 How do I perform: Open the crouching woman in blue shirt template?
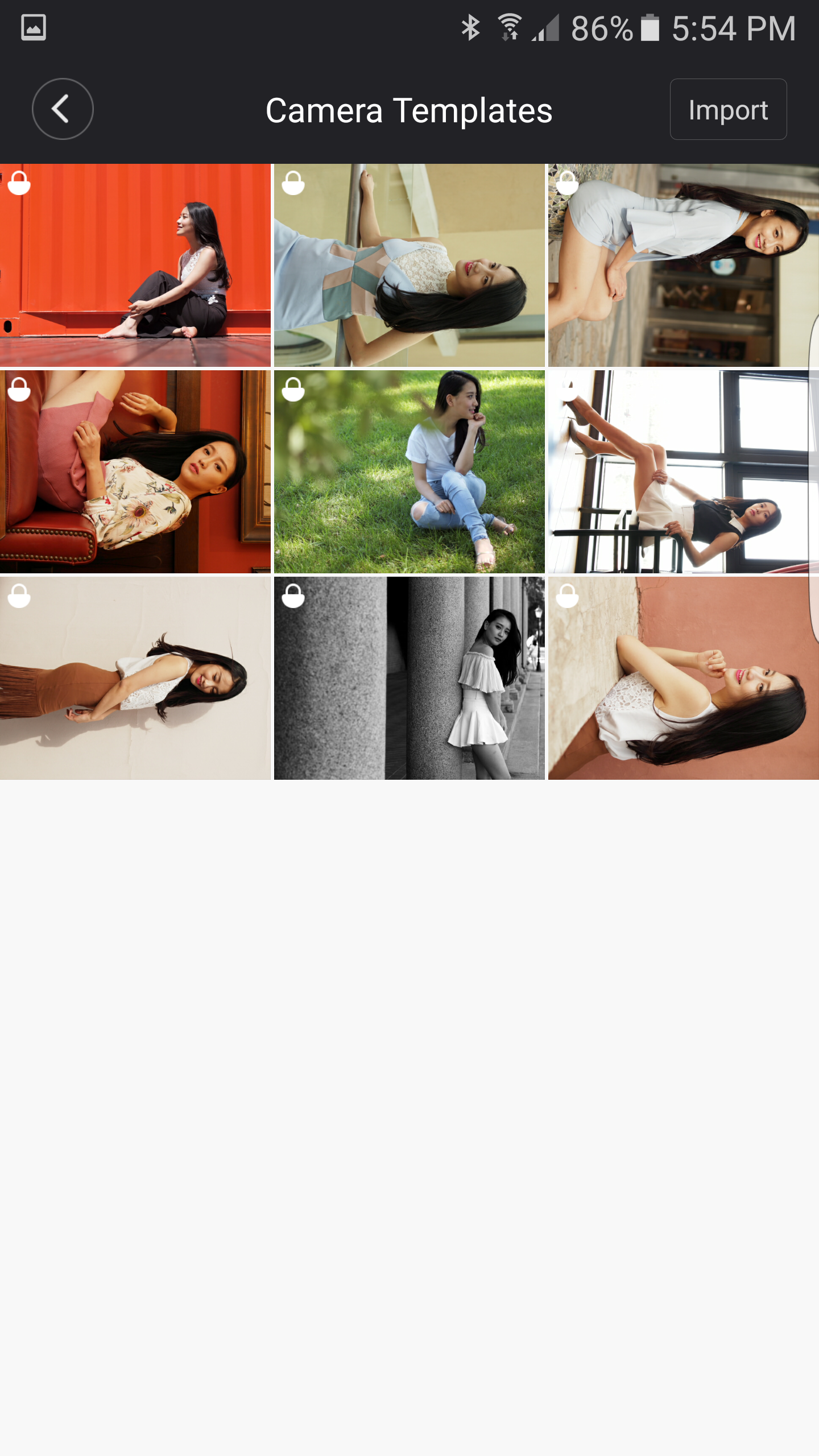click(684, 265)
